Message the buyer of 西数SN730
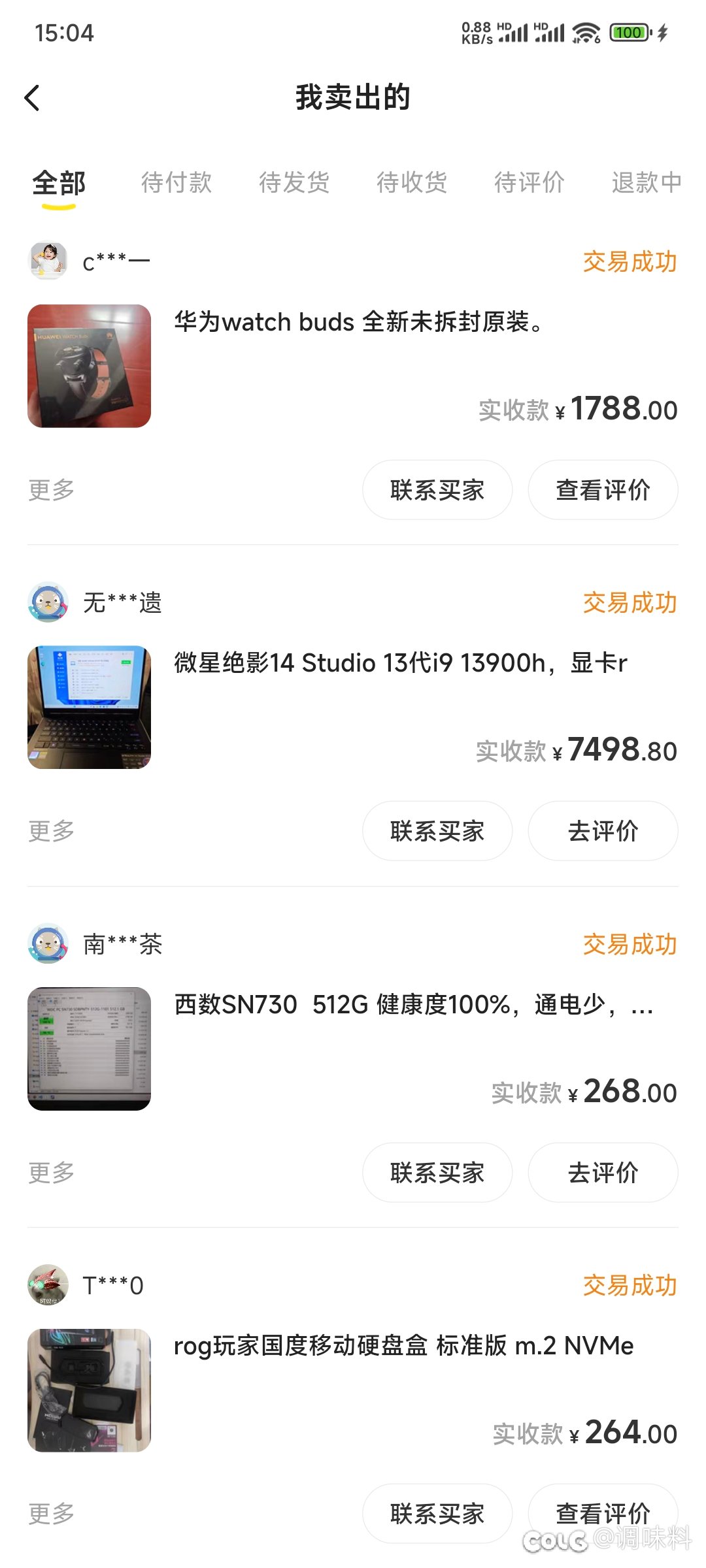 pyautogui.click(x=437, y=1173)
